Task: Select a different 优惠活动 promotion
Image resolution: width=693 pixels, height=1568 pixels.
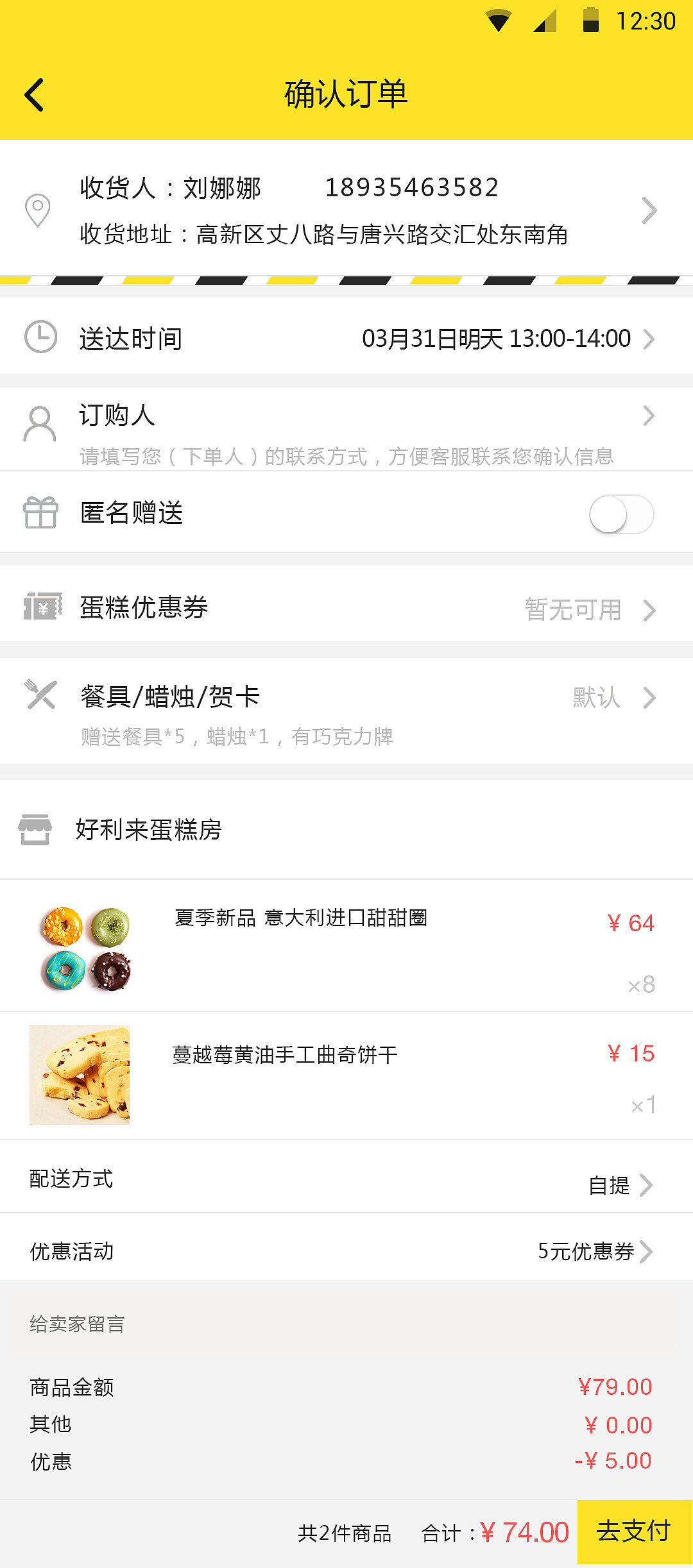Action: (346, 1251)
